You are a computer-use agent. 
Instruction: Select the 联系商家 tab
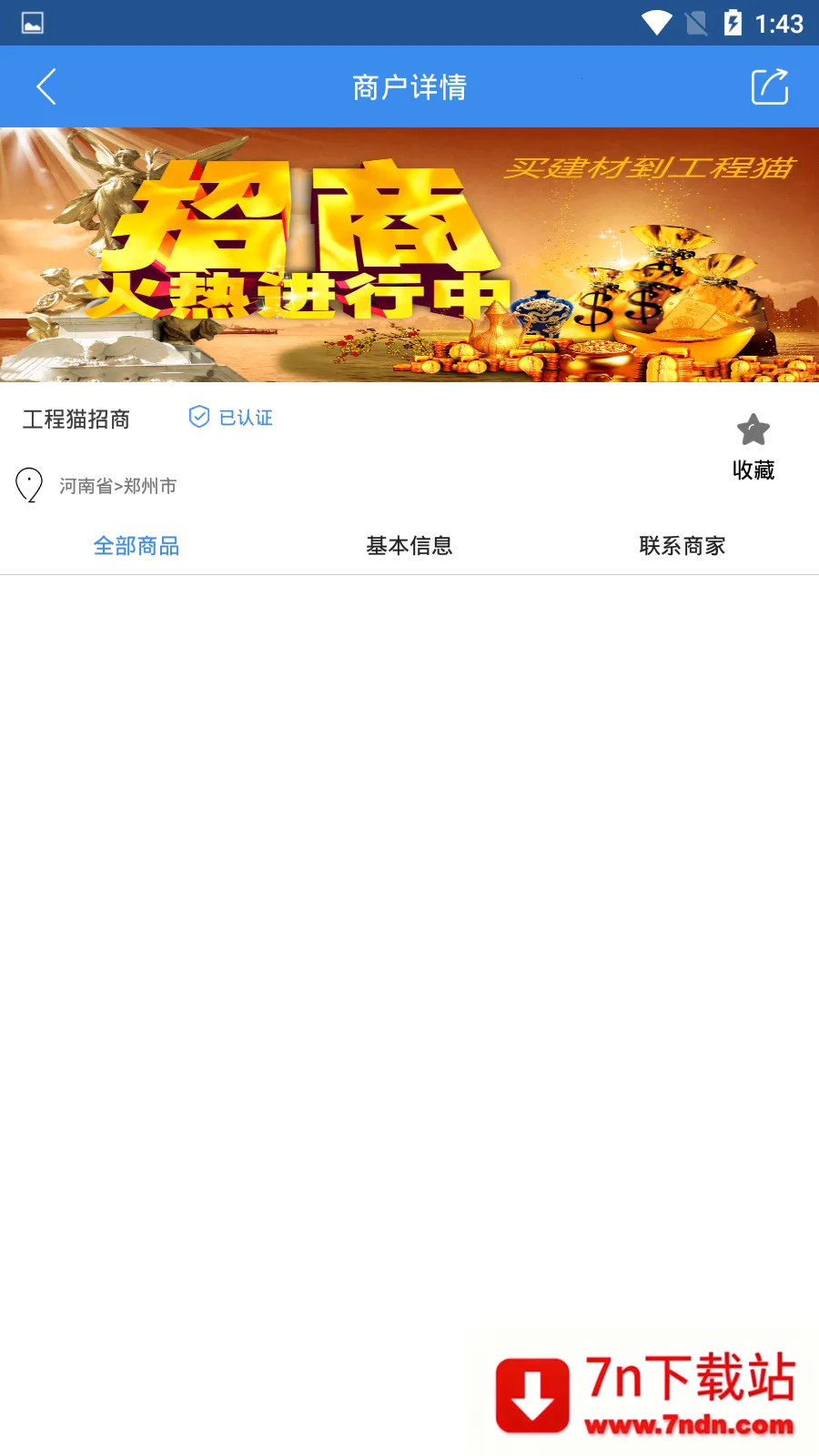coord(682,546)
